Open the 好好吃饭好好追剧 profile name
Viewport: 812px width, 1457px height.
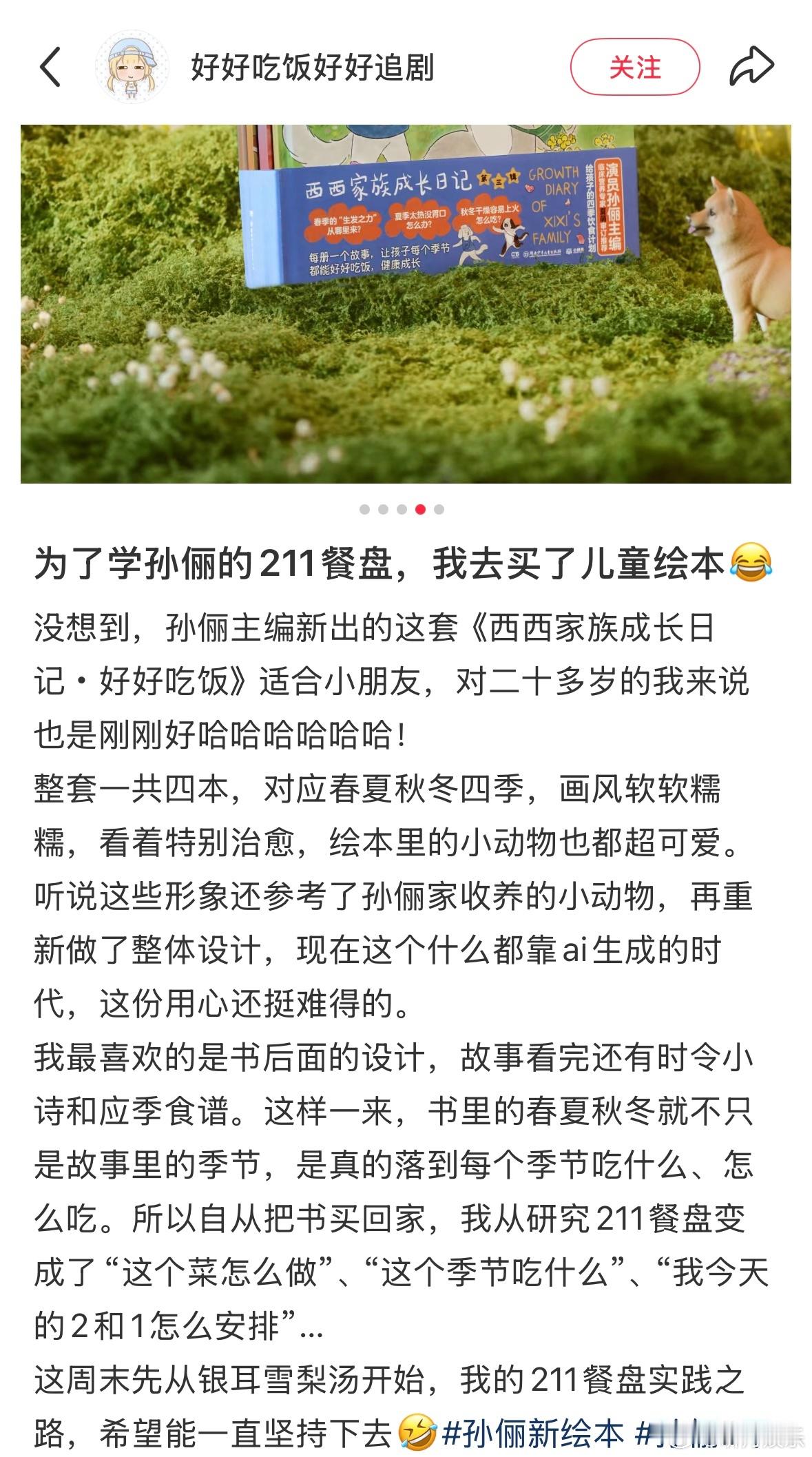312,68
